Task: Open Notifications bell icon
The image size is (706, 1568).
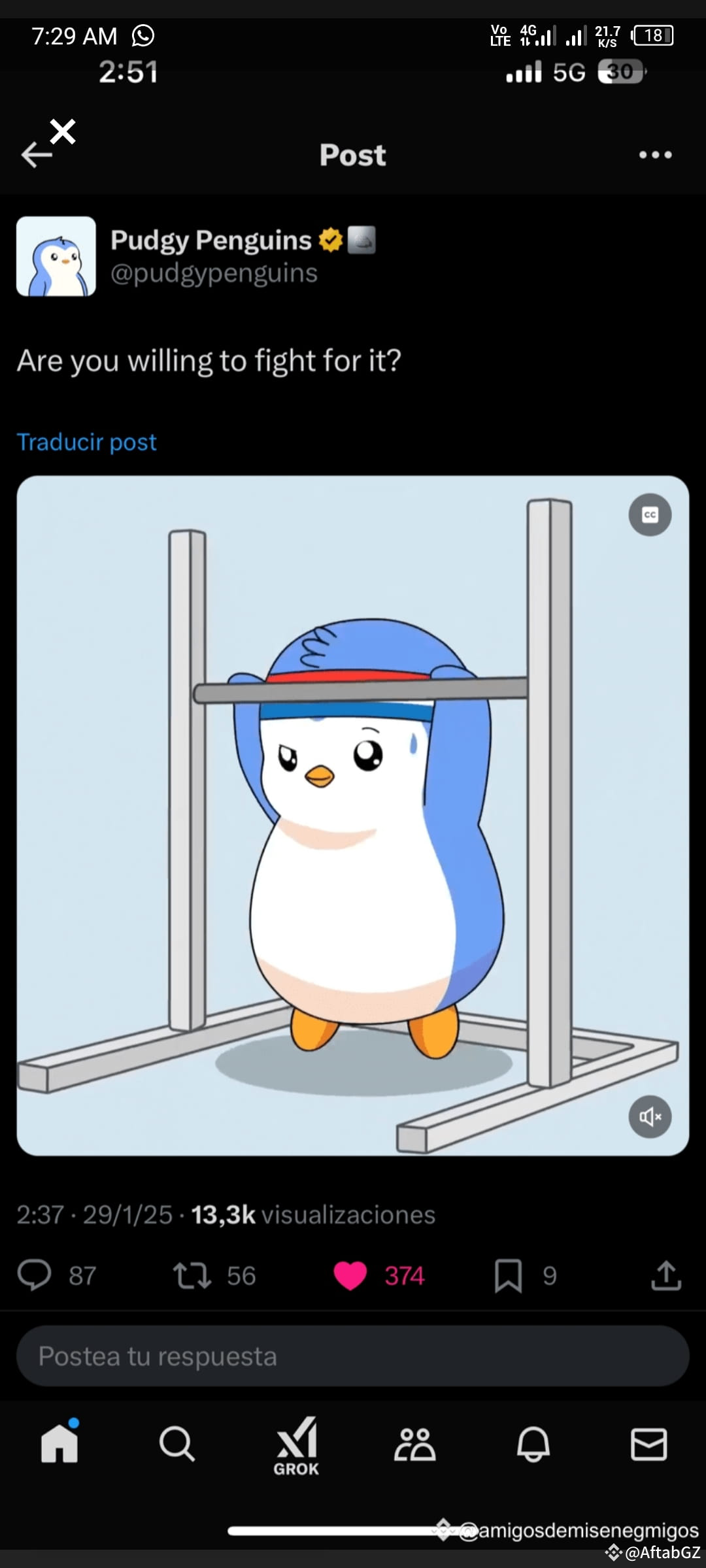Action: tap(533, 1446)
